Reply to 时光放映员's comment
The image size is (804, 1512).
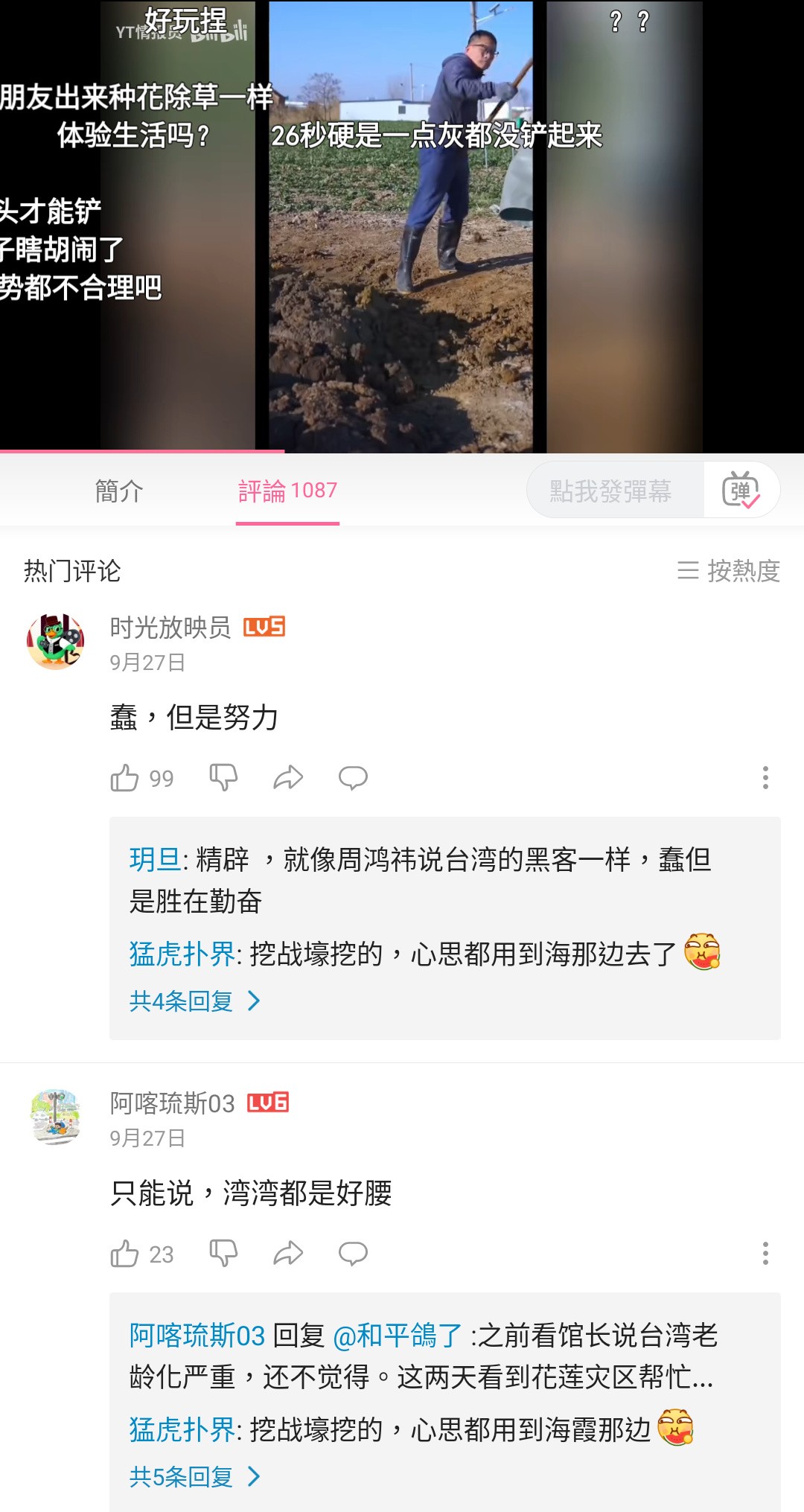tap(353, 777)
